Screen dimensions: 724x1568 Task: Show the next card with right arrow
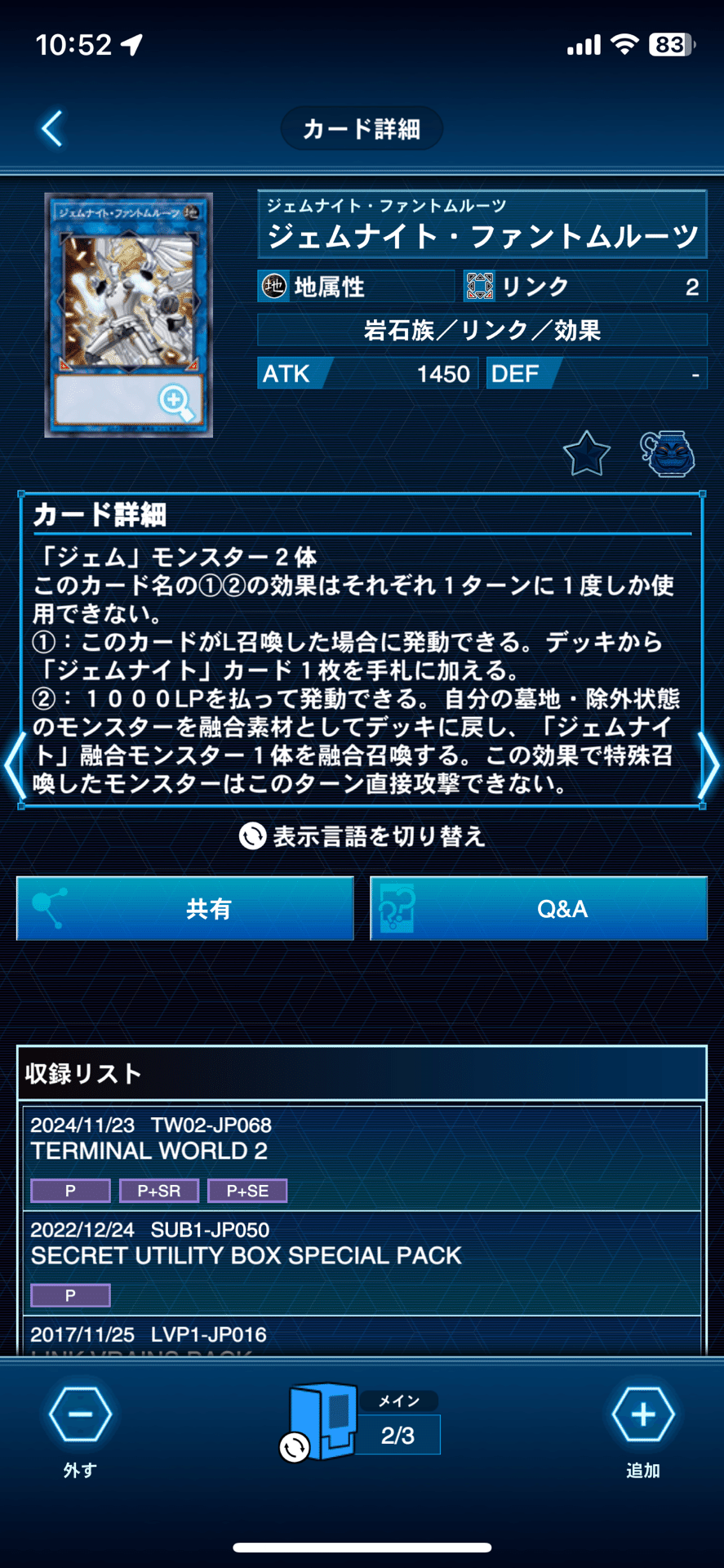709,765
